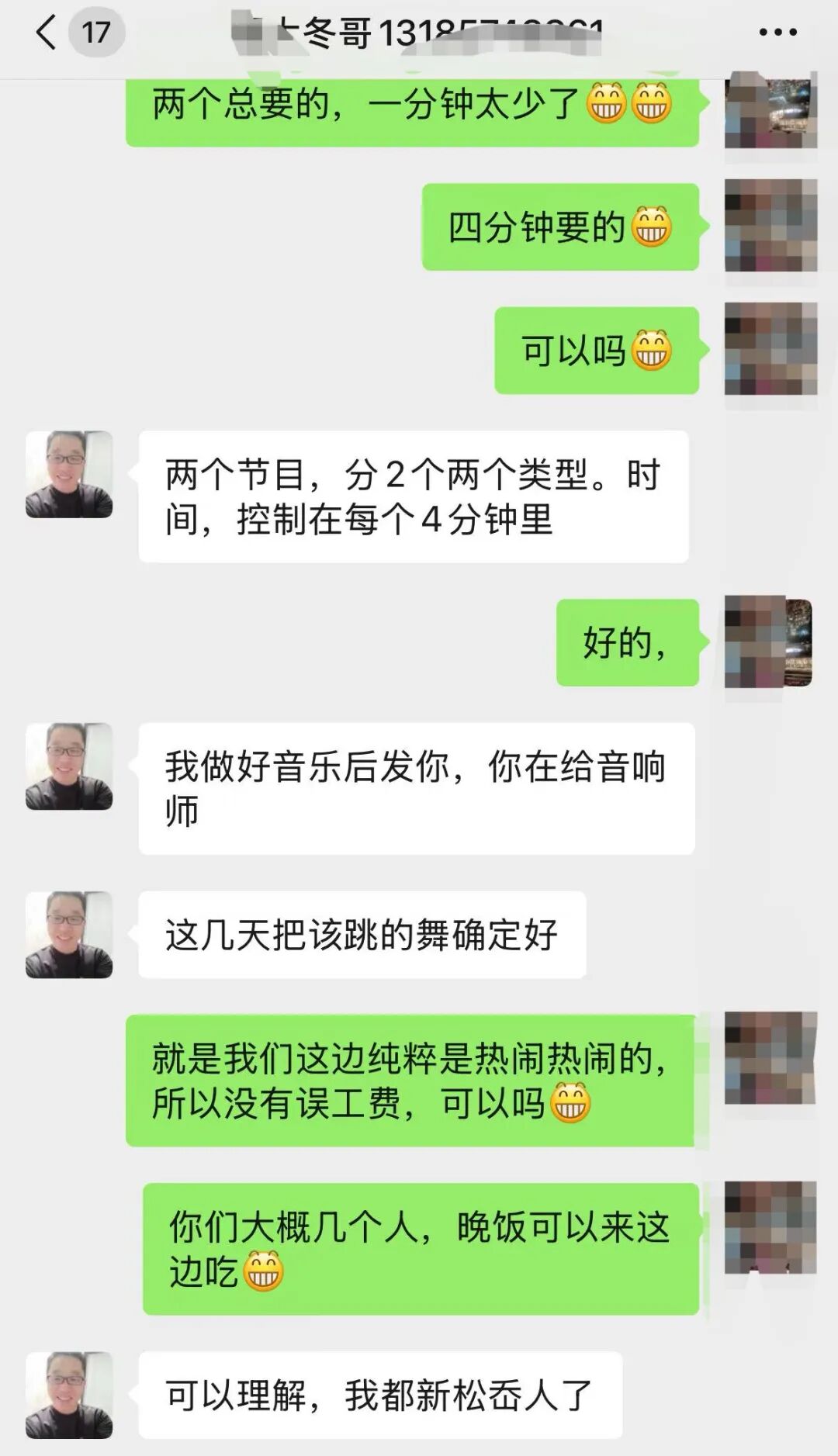
Task: View contact avatar beside '可以理解' message
Action: (69, 1395)
